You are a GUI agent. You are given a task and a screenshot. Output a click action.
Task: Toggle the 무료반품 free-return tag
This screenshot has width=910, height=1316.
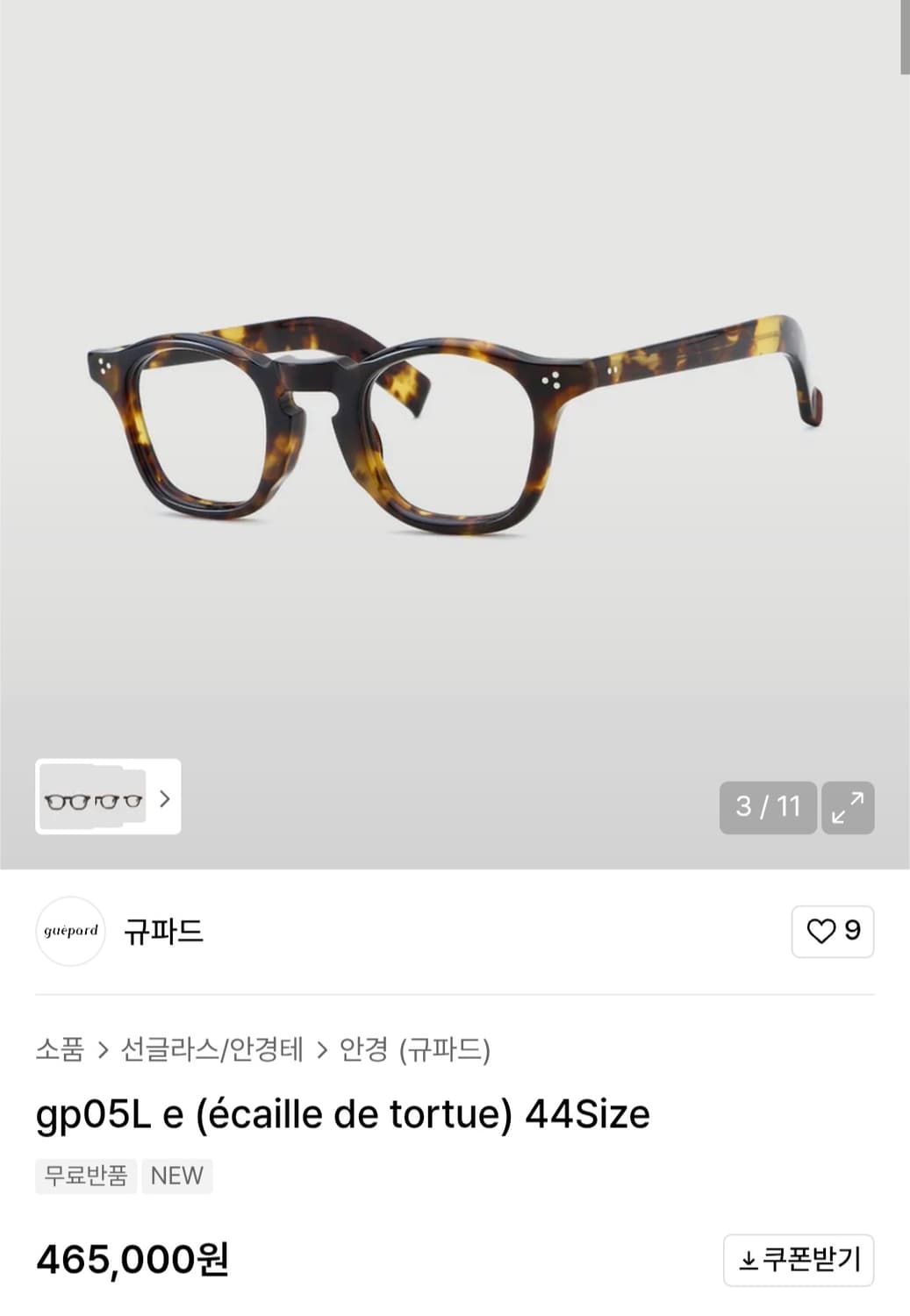85,1176
